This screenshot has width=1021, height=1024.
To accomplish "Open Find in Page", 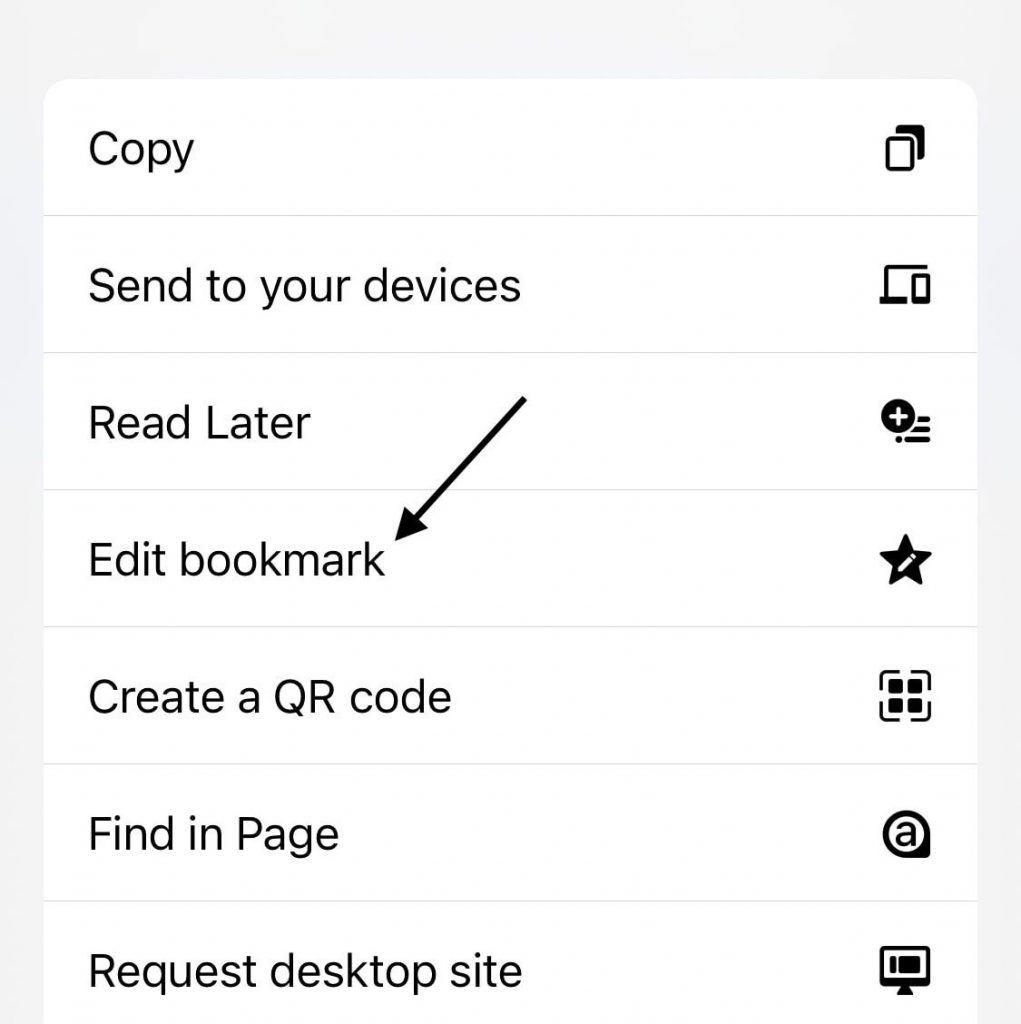I will [213, 834].
